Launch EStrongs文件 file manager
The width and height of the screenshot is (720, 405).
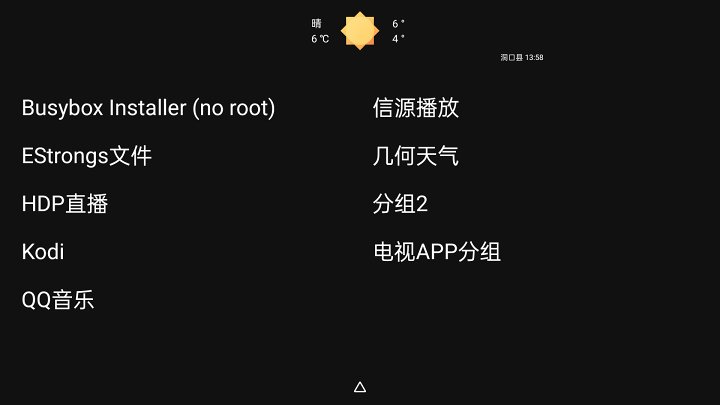[x=87, y=156]
